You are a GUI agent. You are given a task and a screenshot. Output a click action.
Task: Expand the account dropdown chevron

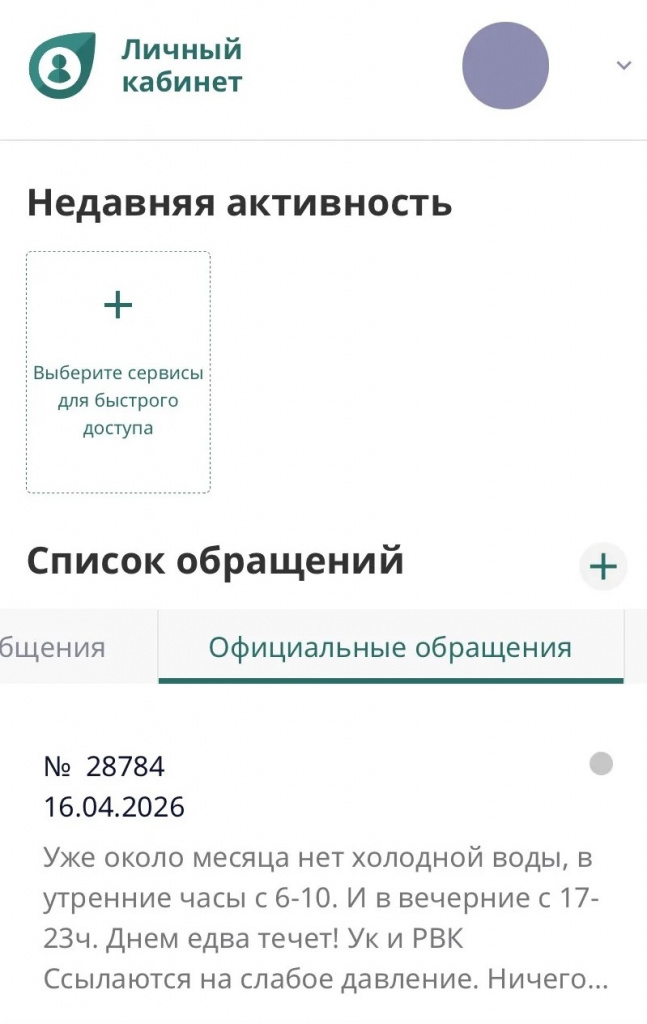623,66
